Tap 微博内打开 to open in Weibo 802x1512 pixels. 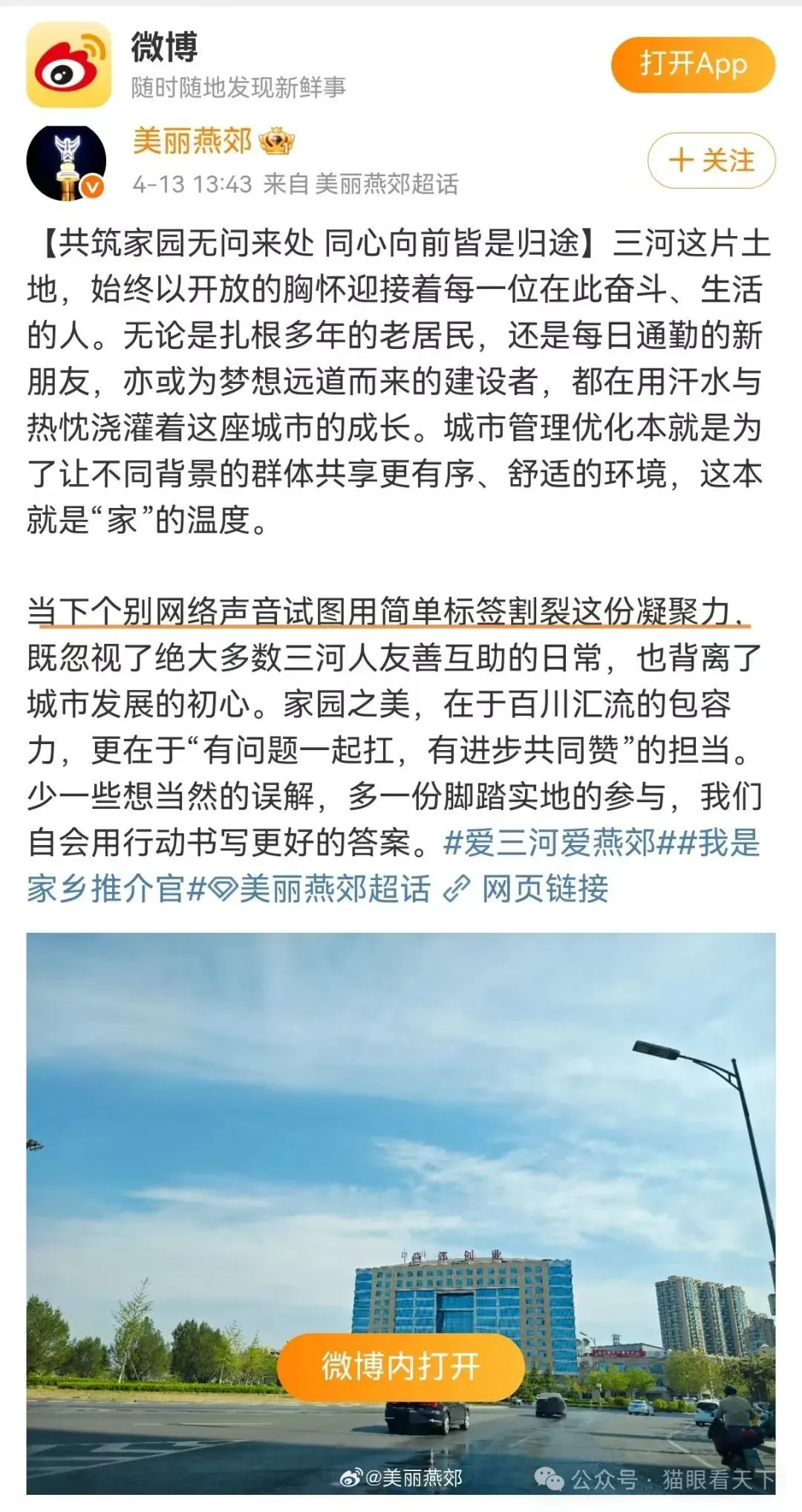(x=401, y=1367)
